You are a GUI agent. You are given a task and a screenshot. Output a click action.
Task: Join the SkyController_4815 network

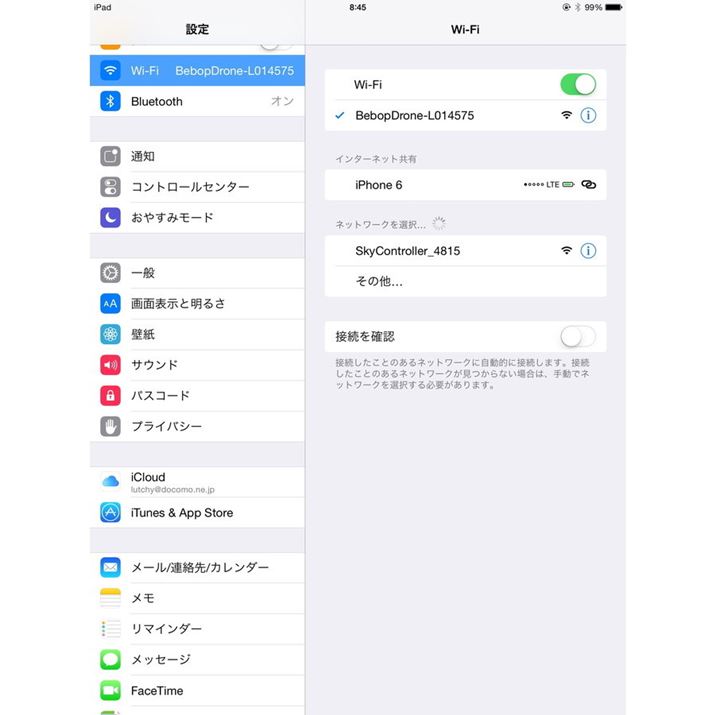pyautogui.click(x=440, y=251)
